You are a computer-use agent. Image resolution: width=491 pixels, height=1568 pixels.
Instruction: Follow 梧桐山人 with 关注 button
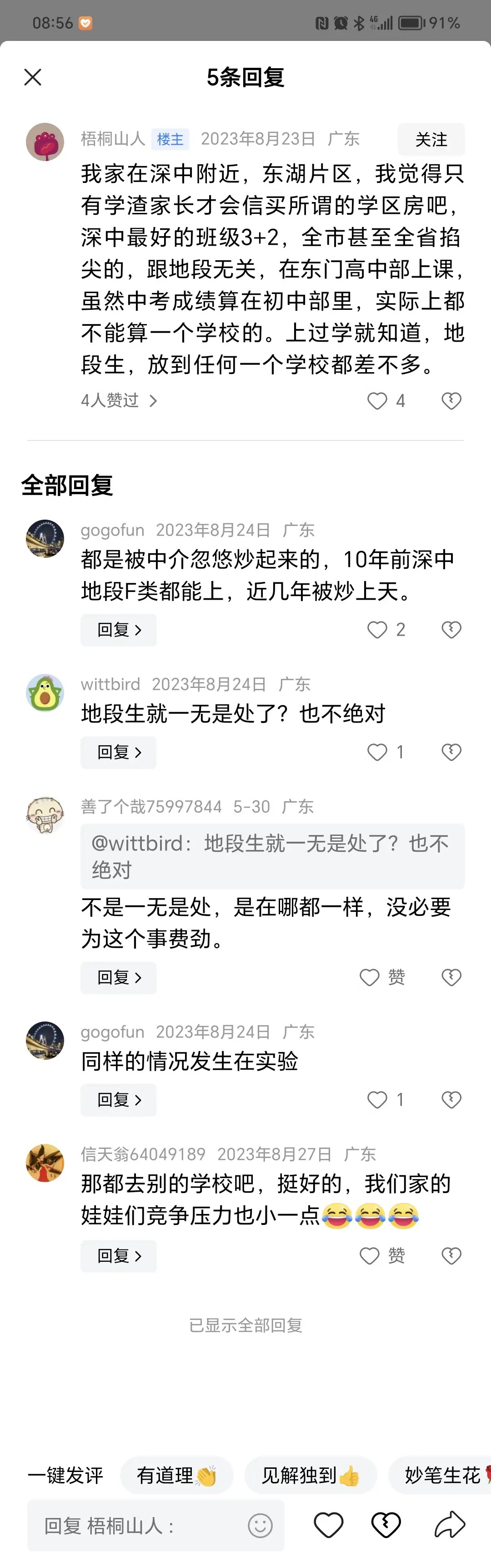(x=431, y=139)
